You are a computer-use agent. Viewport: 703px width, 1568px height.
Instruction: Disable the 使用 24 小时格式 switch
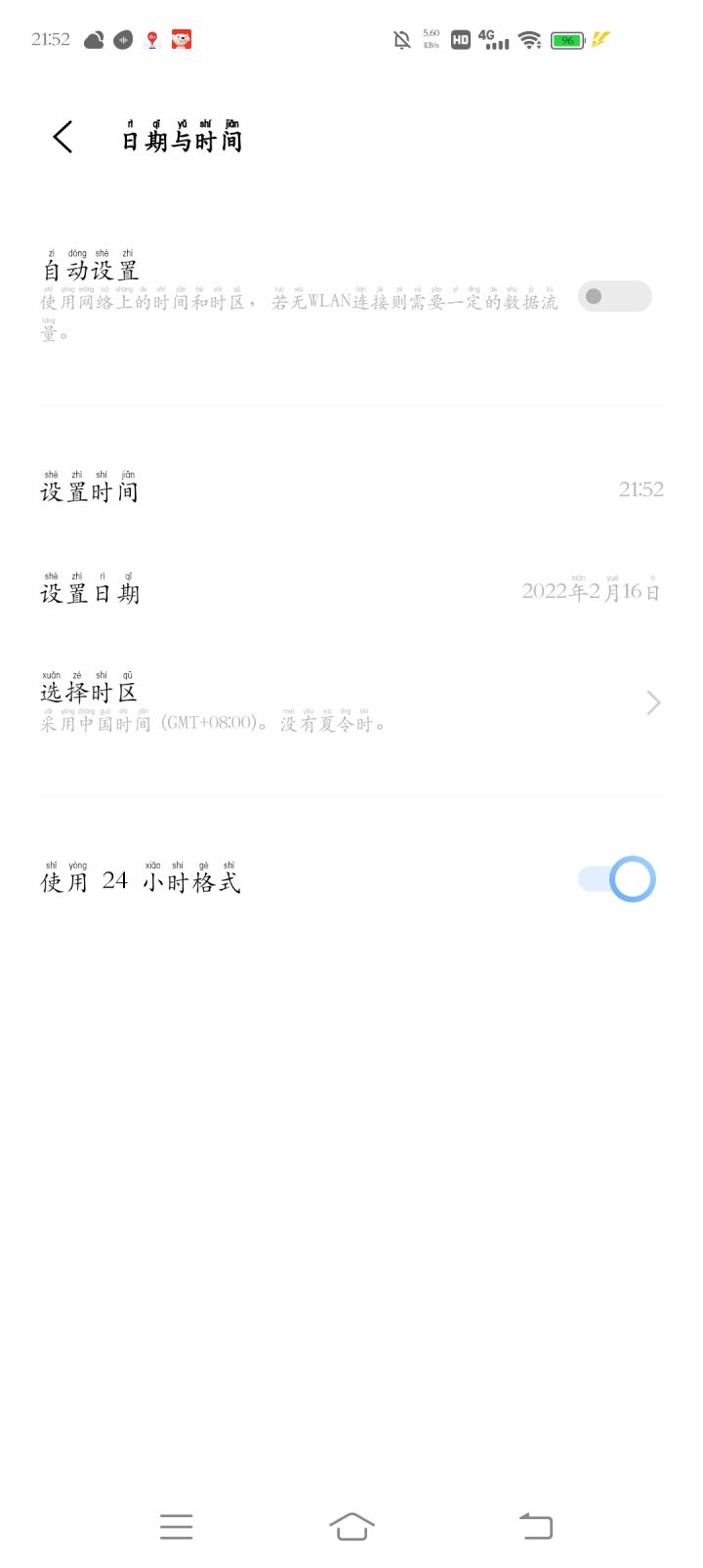(614, 878)
